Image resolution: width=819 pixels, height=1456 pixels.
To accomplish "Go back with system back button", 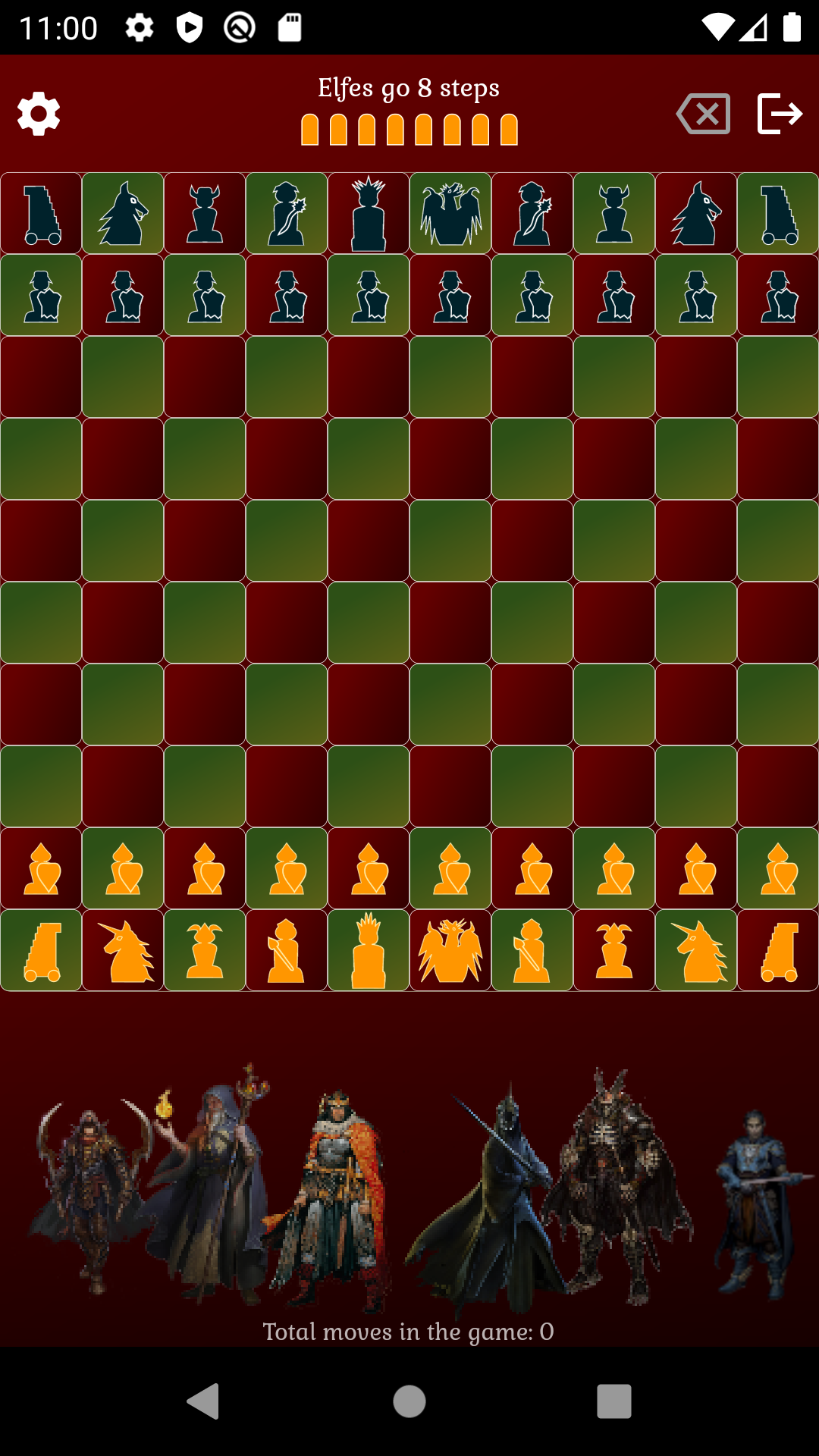I will (x=203, y=1401).
